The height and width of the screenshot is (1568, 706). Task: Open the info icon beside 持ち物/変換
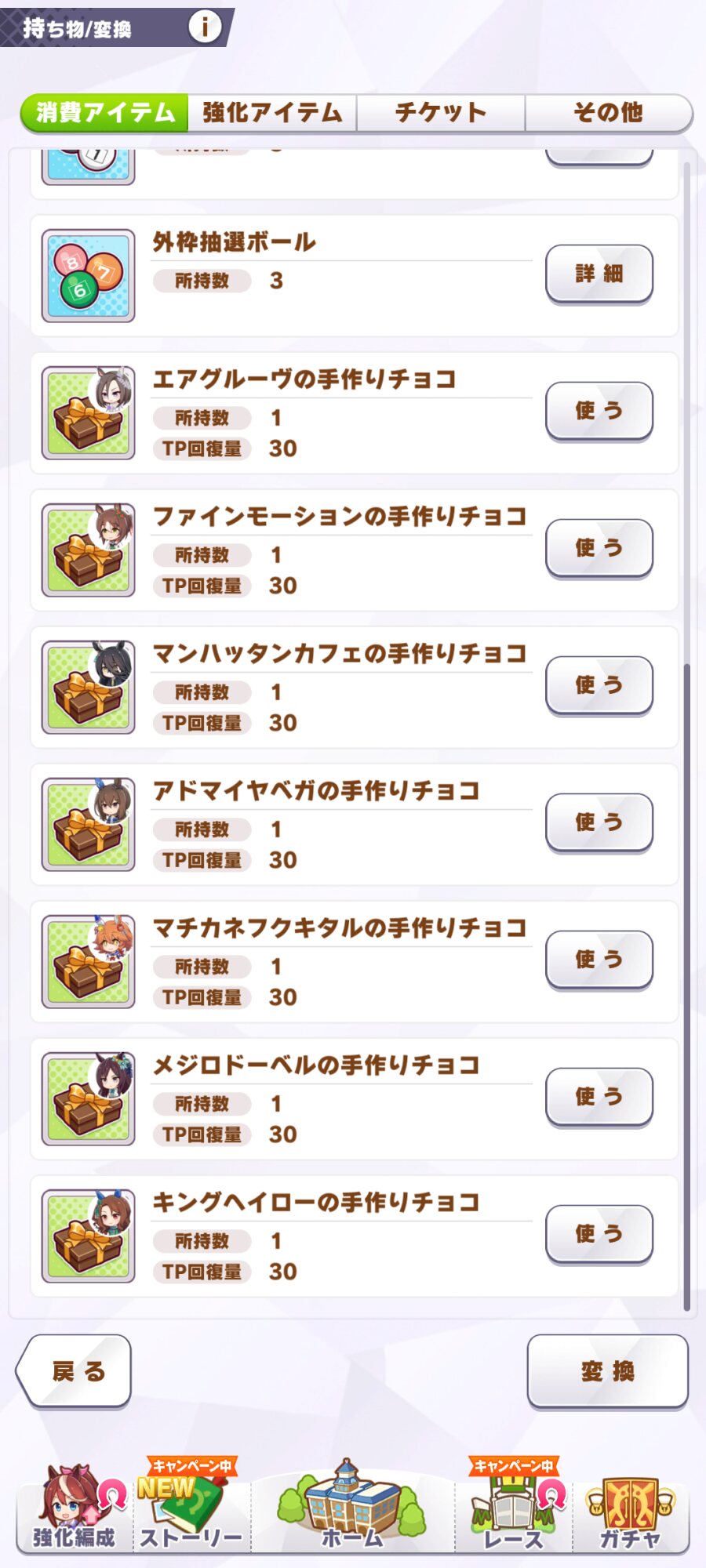click(x=204, y=27)
